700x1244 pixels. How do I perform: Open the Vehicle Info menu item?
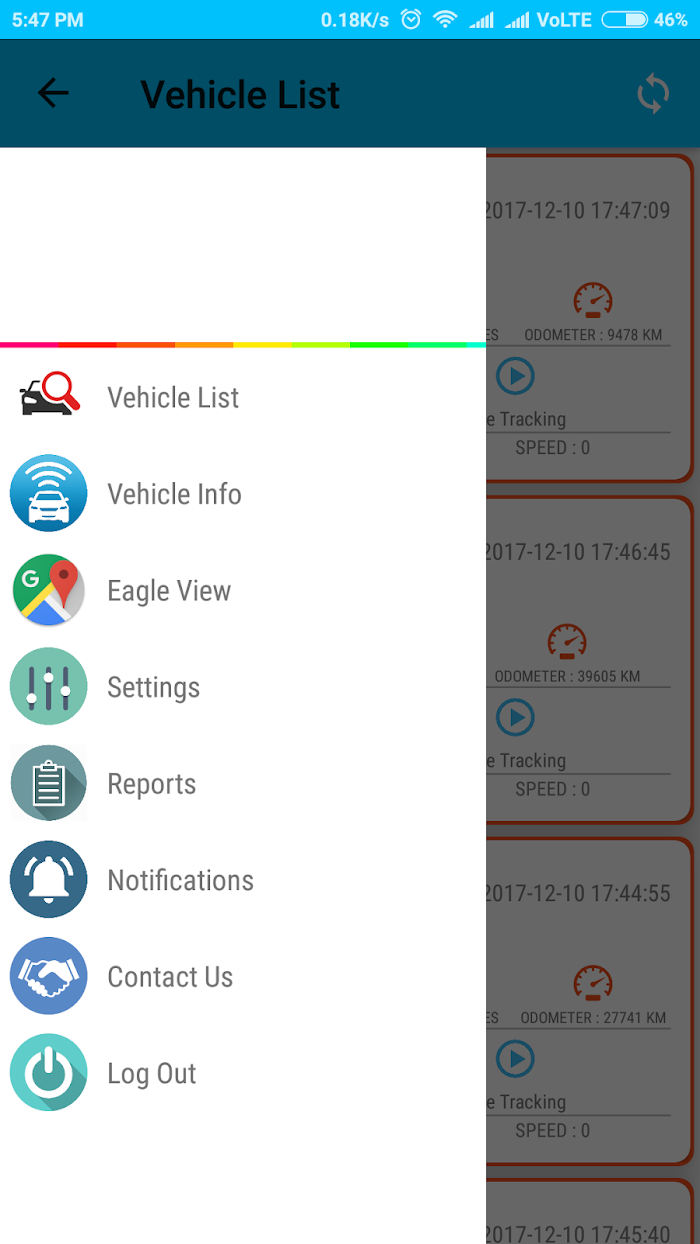(243, 494)
